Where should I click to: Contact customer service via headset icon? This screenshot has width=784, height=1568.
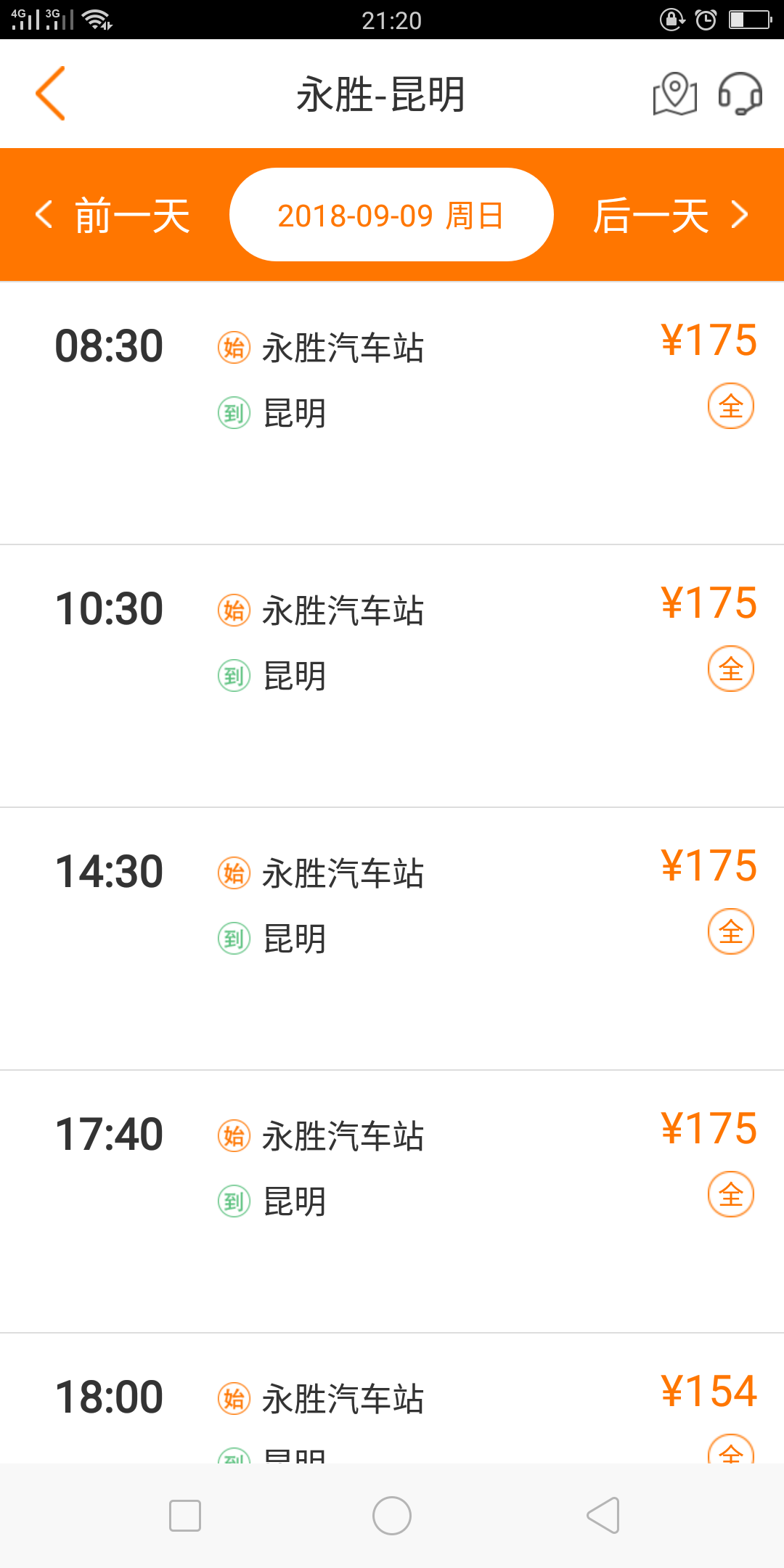tap(740, 94)
